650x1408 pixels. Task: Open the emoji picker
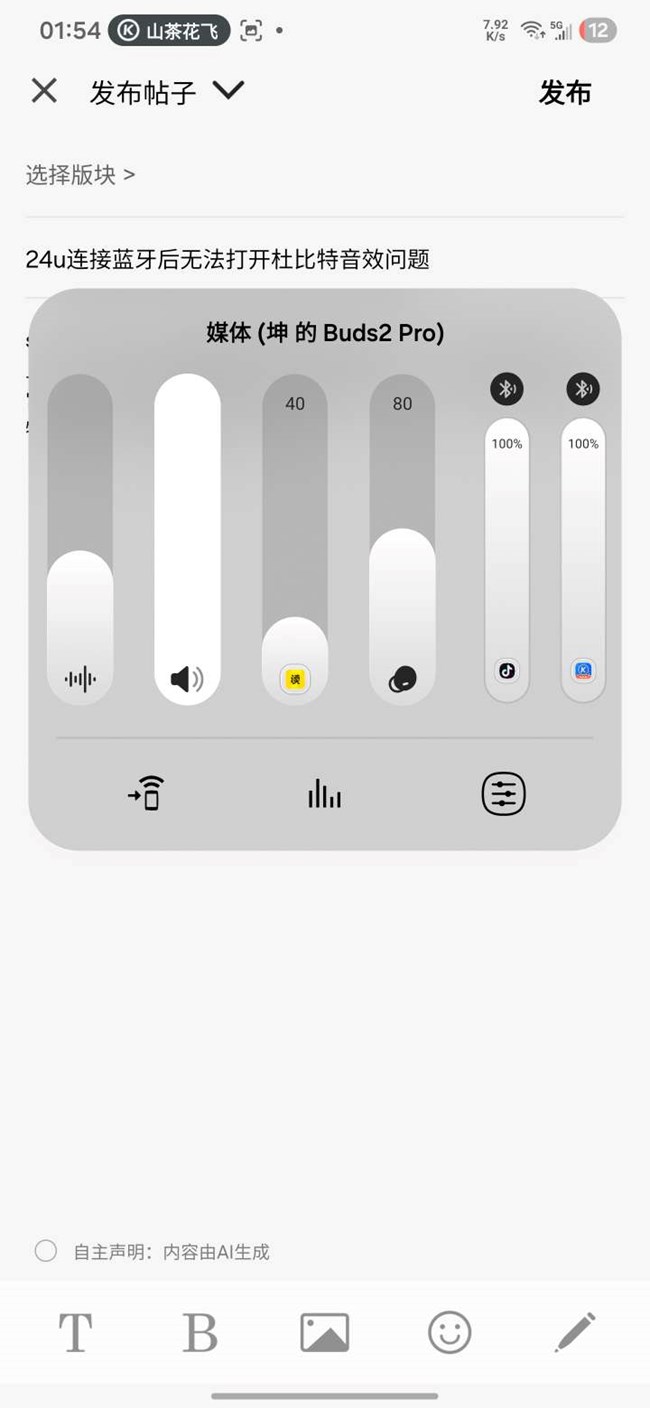pos(449,1332)
